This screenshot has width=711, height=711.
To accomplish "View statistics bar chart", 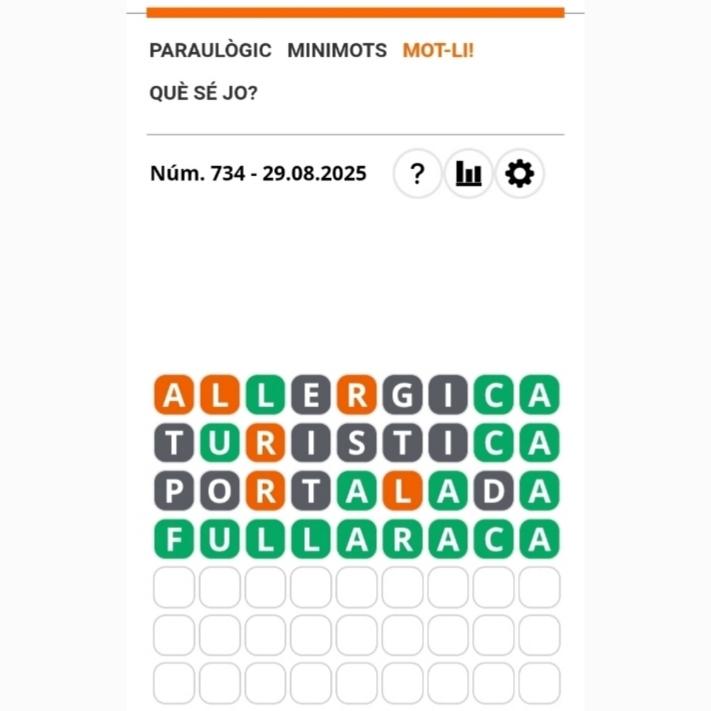I will coord(468,174).
